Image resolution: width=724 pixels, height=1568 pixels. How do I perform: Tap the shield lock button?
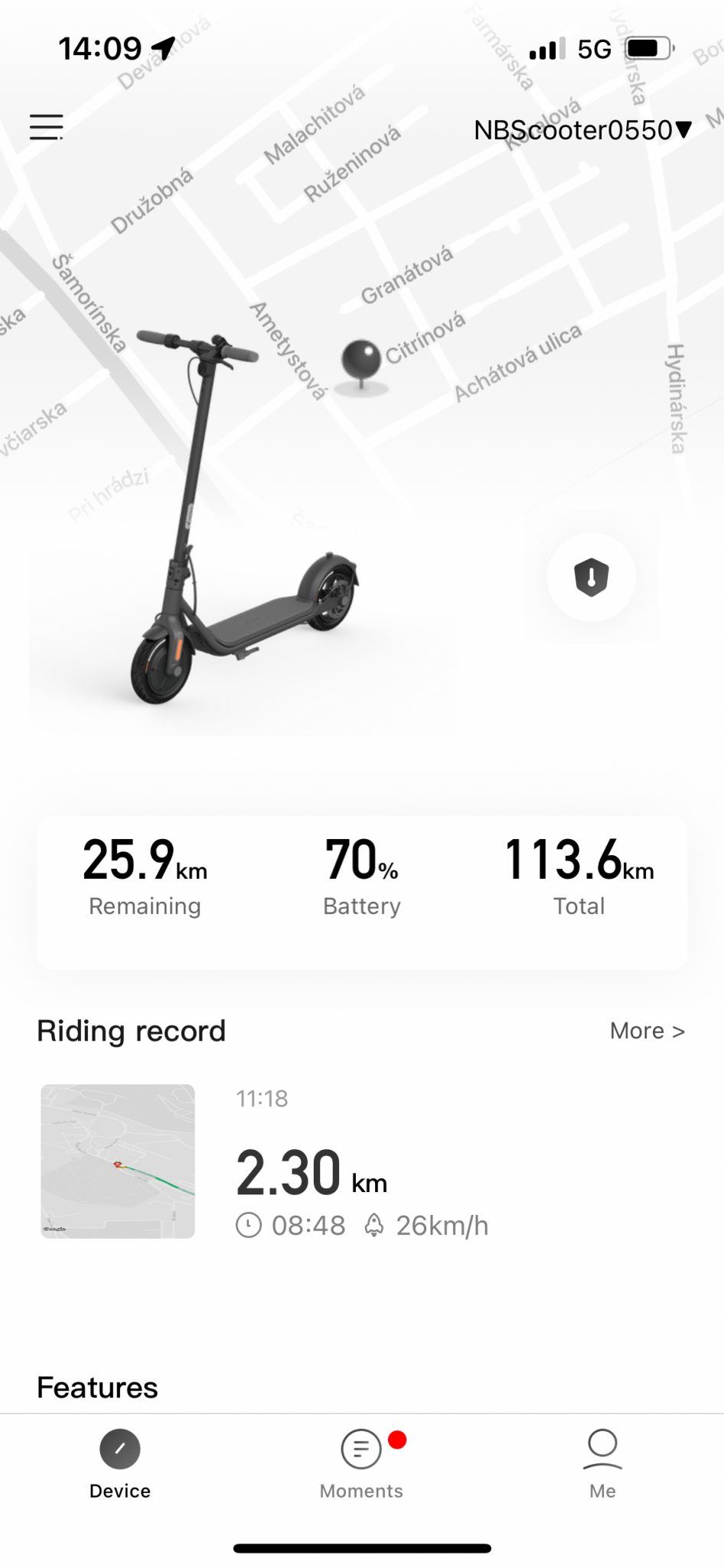(x=591, y=577)
